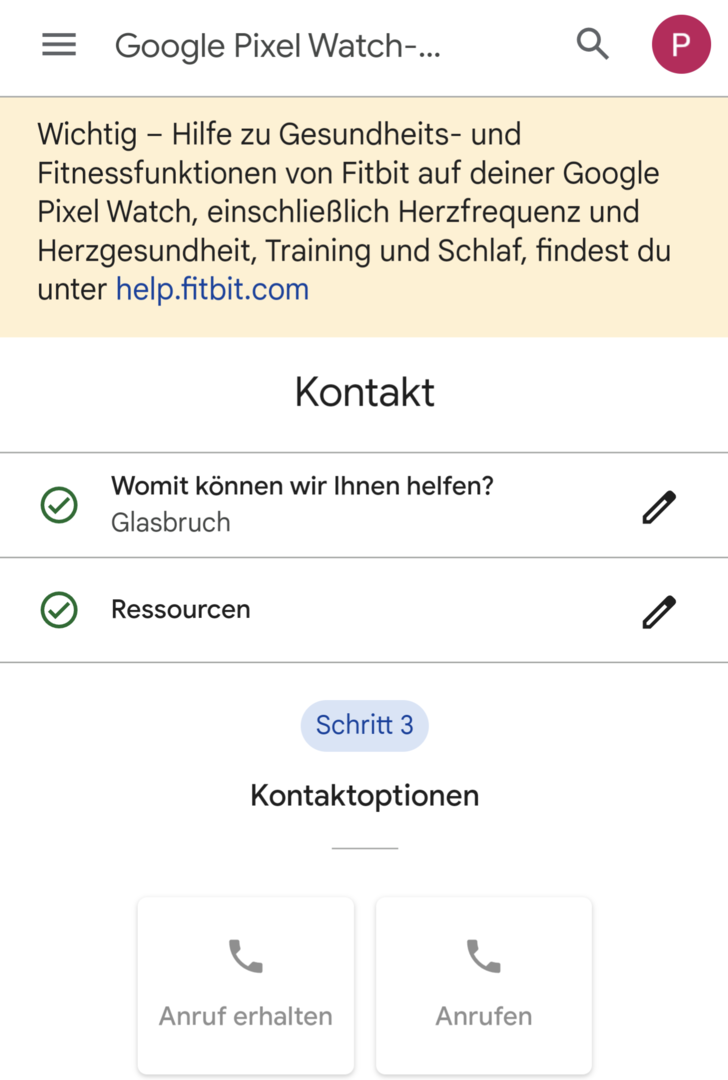Edit the Ressourcen step
The image size is (728, 1080).
658,610
